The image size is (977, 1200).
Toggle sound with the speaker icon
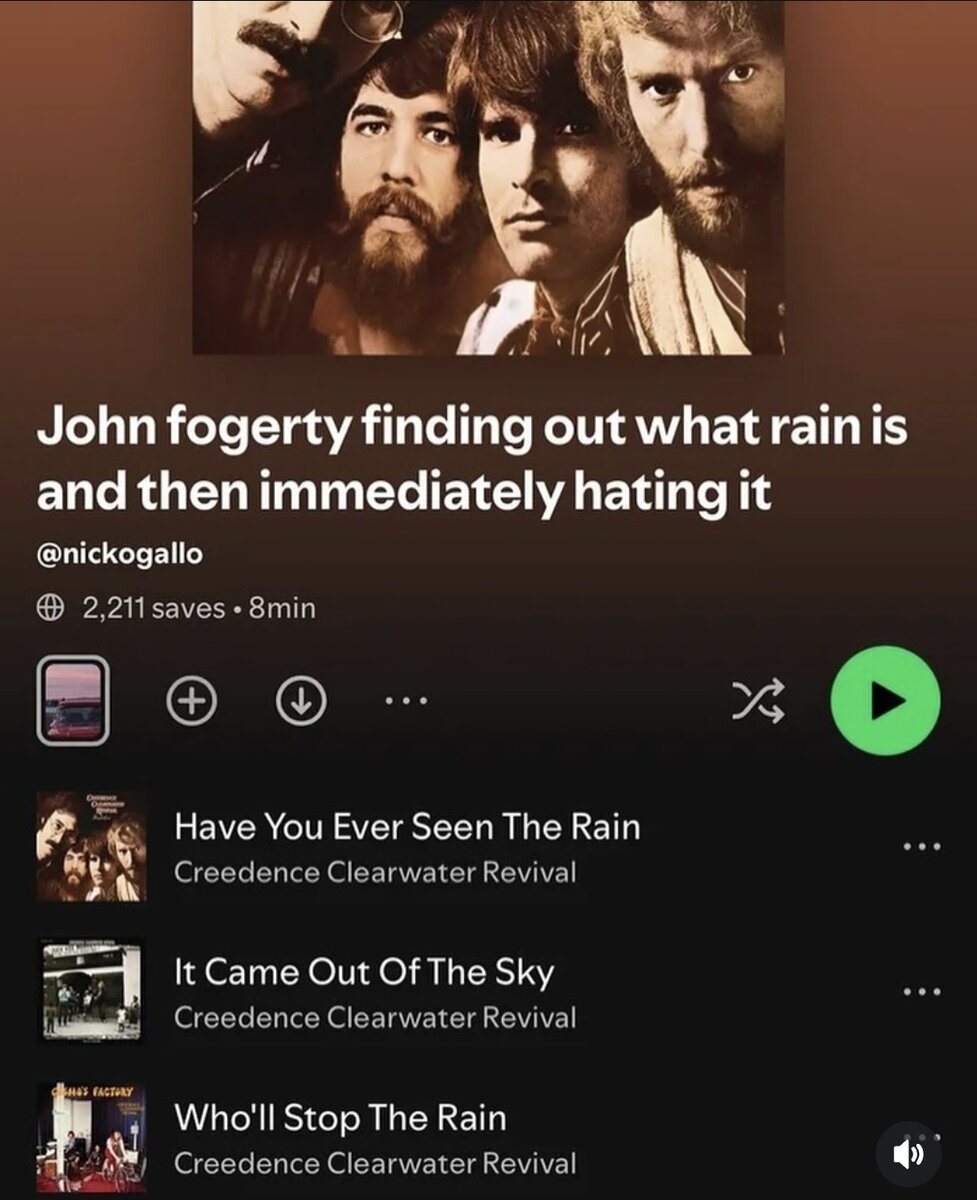pos(908,1154)
